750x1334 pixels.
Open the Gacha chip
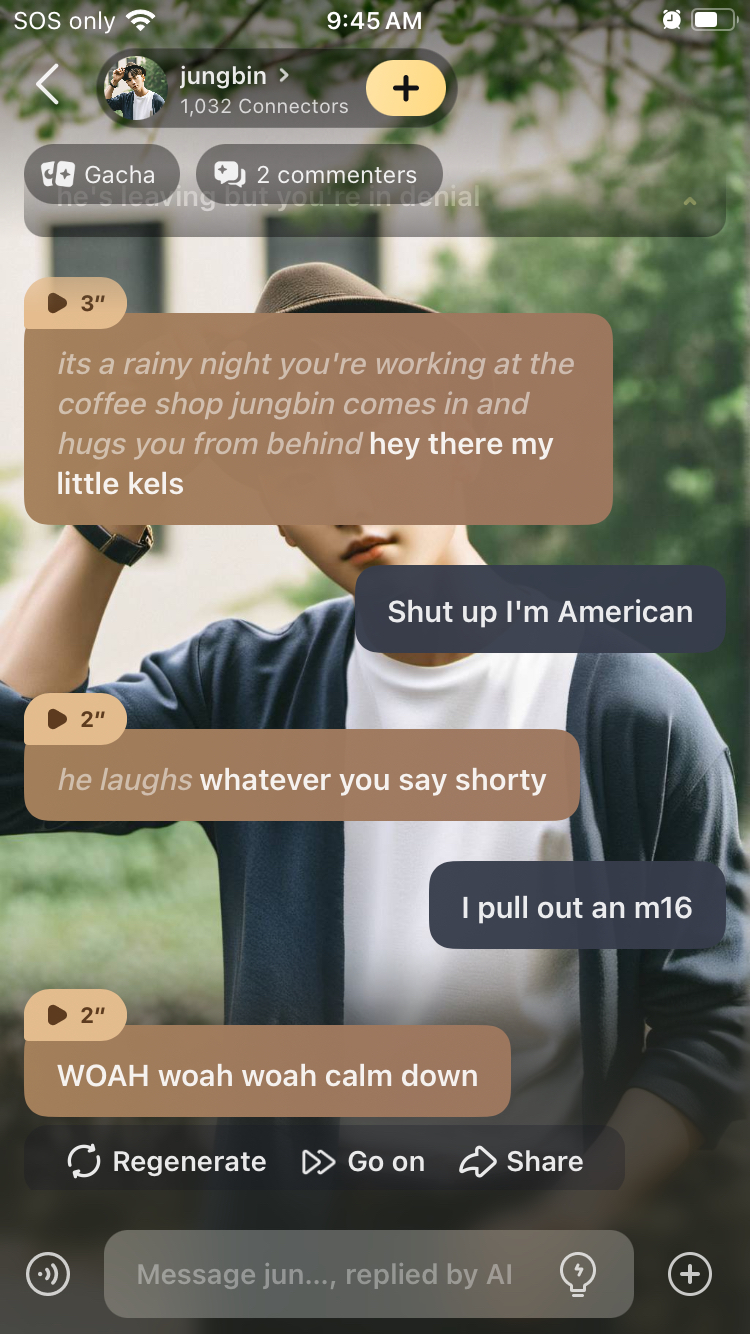(100, 175)
